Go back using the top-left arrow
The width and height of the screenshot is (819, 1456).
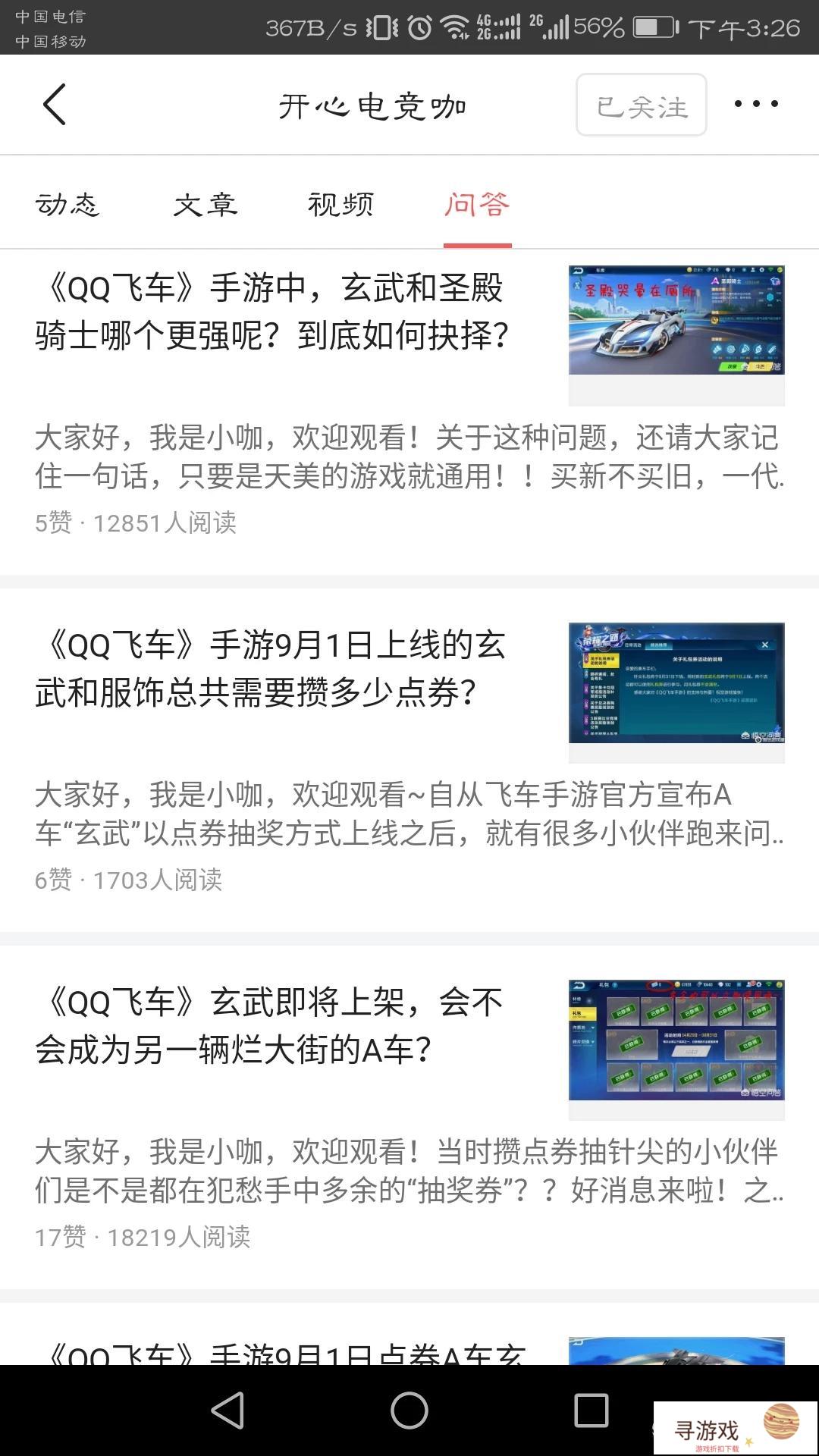pyautogui.click(x=54, y=105)
